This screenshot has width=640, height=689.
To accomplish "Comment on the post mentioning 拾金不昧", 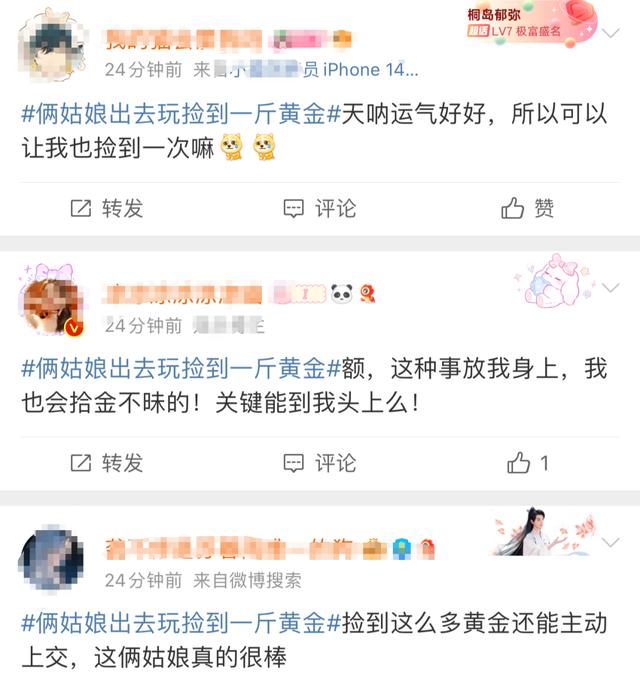I will click(x=320, y=463).
